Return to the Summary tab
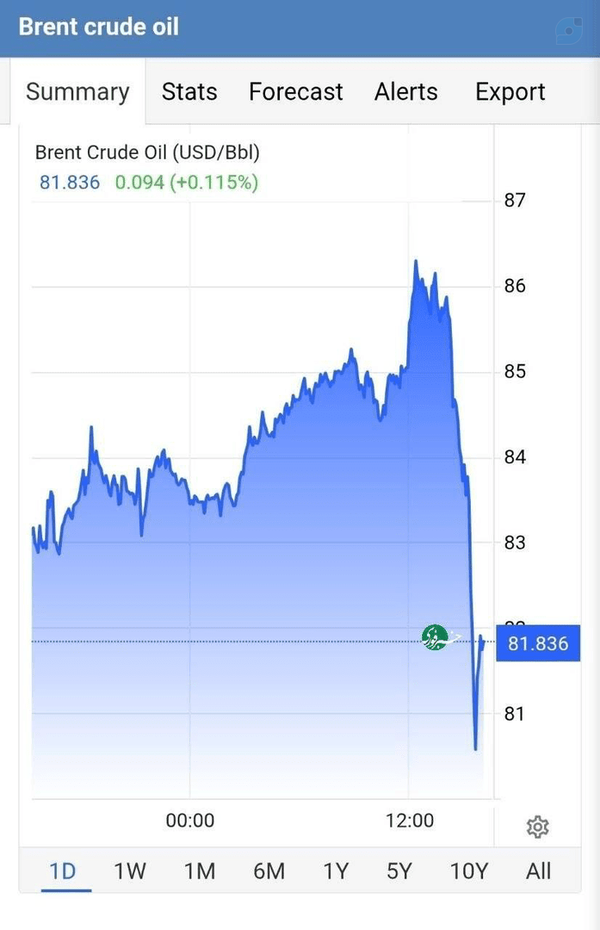600x930 pixels. pyautogui.click(x=78, y=92)
